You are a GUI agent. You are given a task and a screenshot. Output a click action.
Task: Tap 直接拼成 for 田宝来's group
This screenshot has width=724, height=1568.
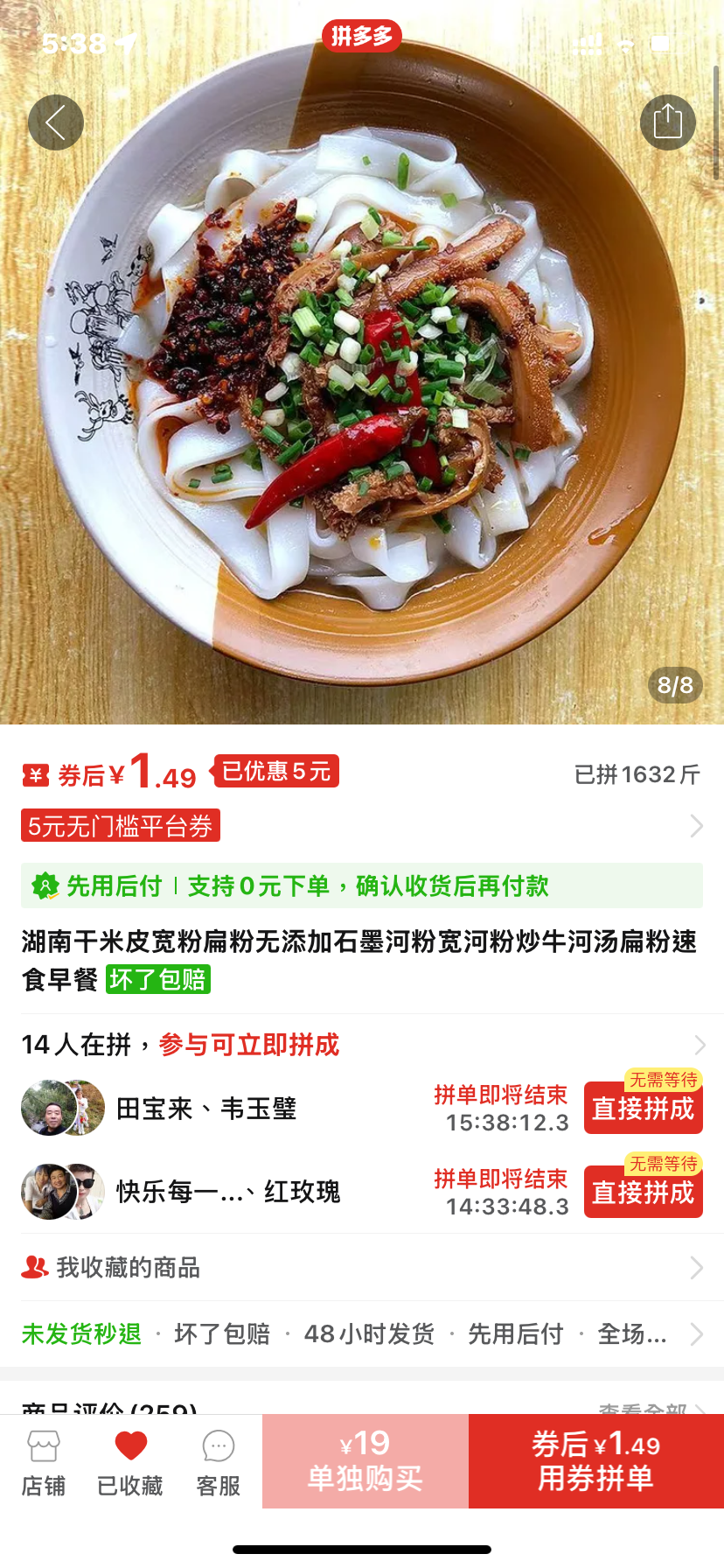pos(643,1109)
